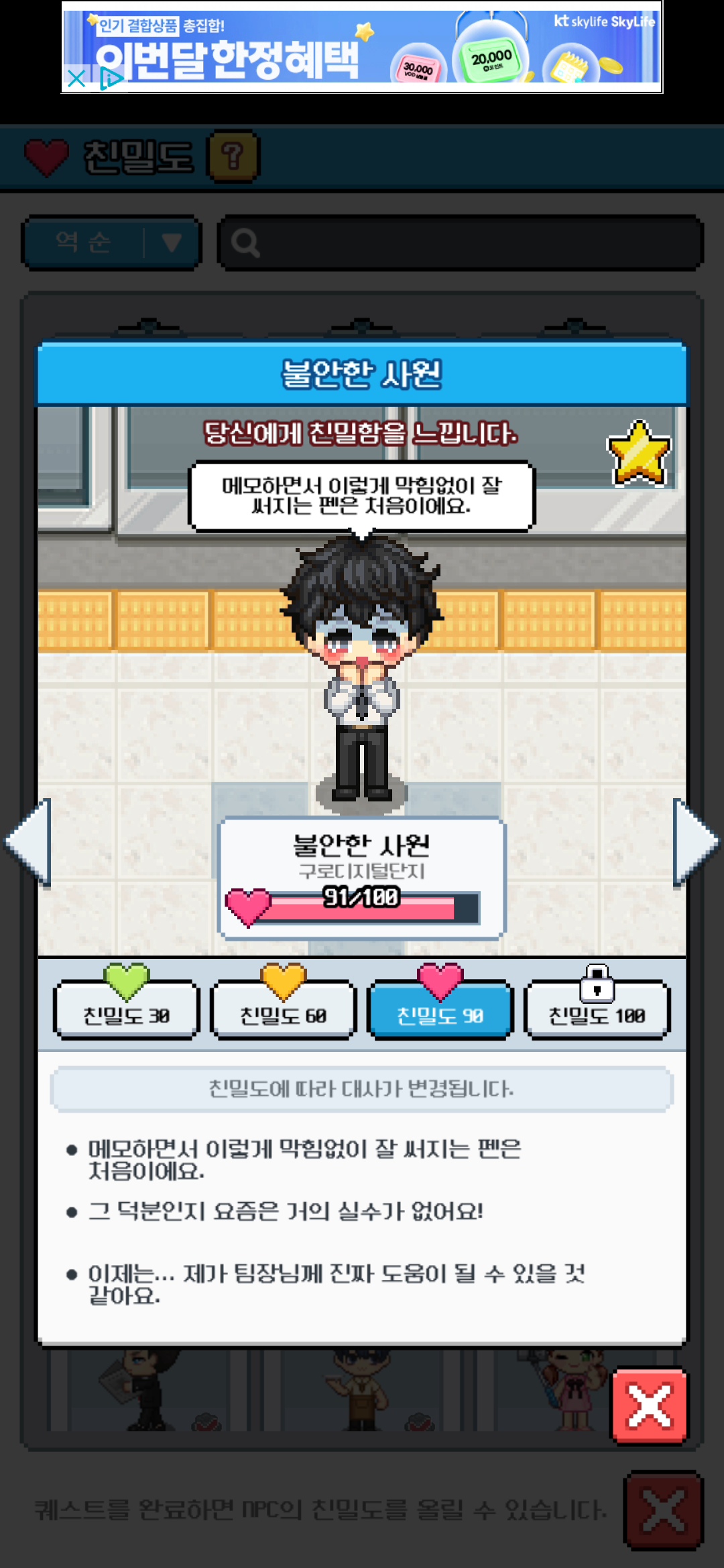Tap the yellow favorite star
The width and height of the screenshot is (724, 1568).
(x=639, y=454)
